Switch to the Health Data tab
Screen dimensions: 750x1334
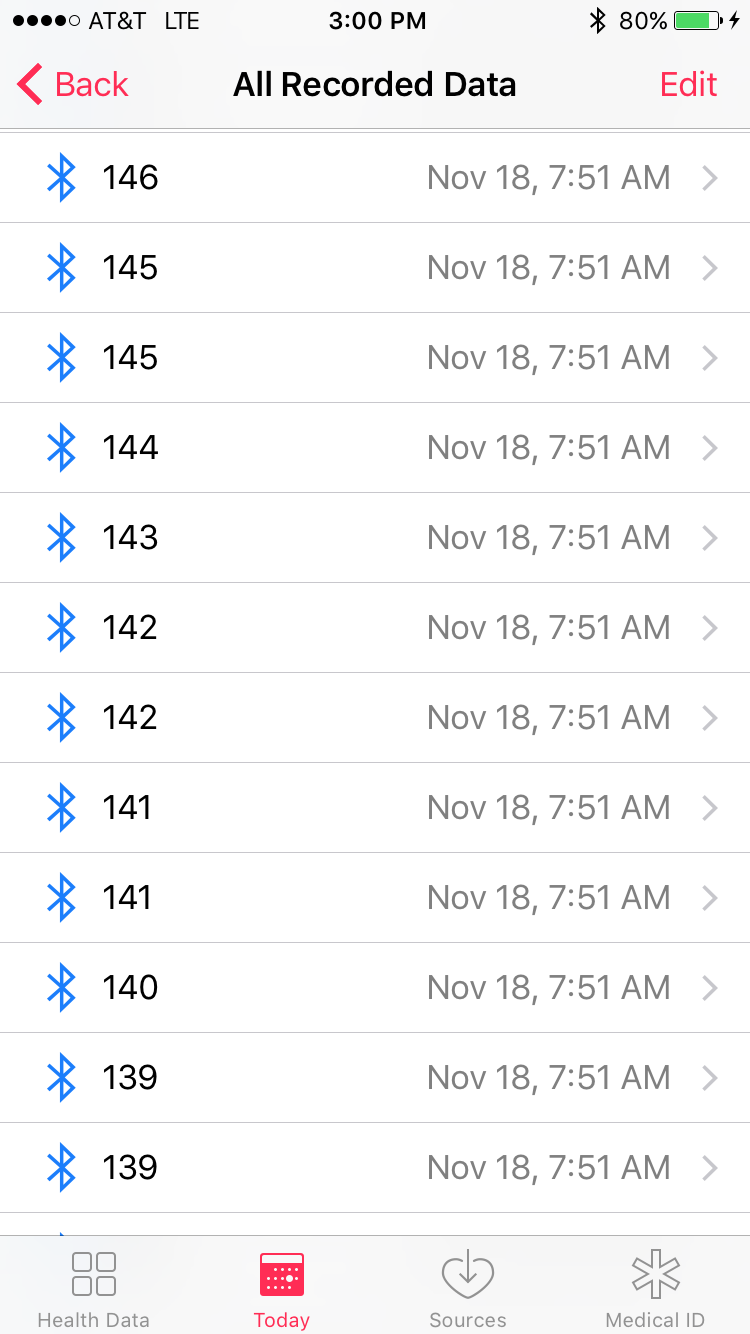pyautogui.click(x=94, y=1290)
